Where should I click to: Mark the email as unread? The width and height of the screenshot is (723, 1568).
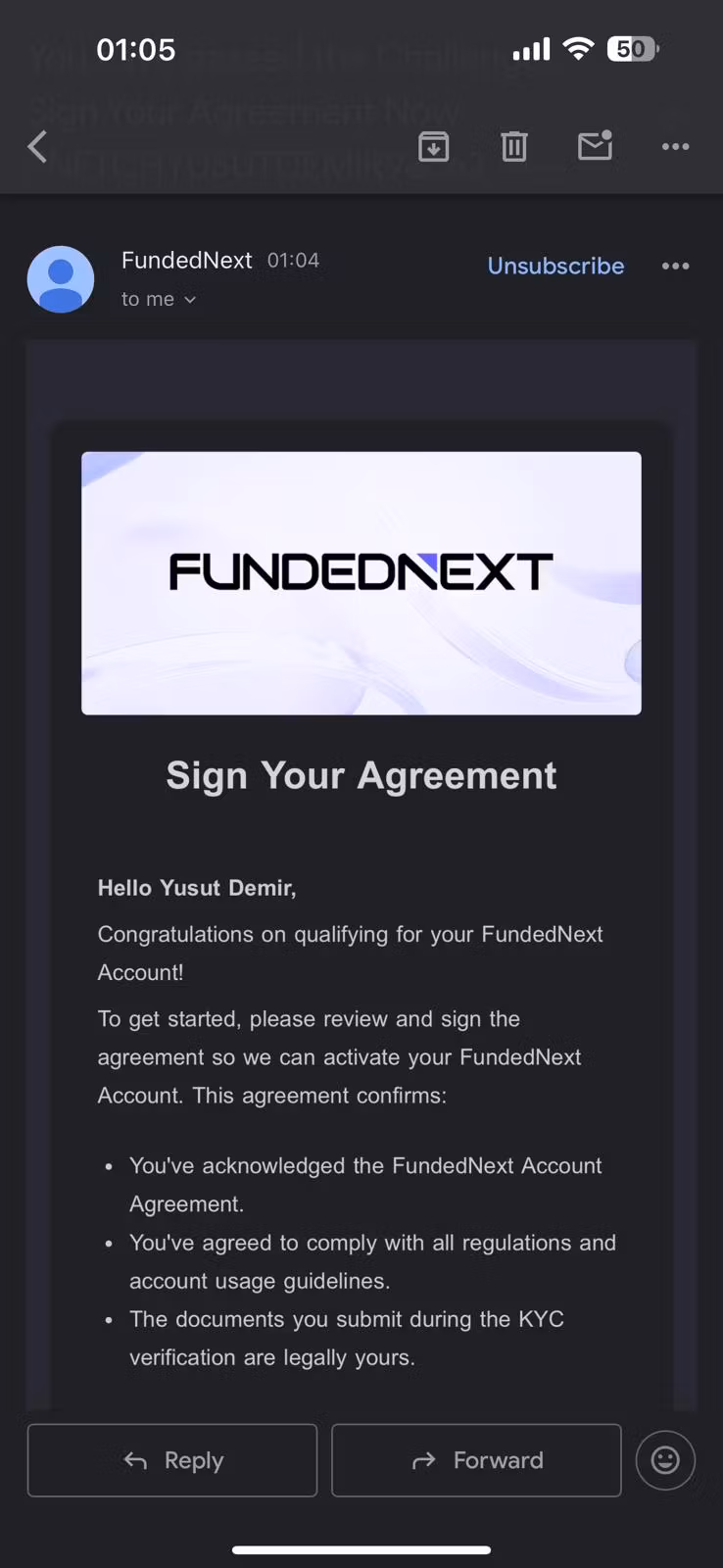pos(595,146)
